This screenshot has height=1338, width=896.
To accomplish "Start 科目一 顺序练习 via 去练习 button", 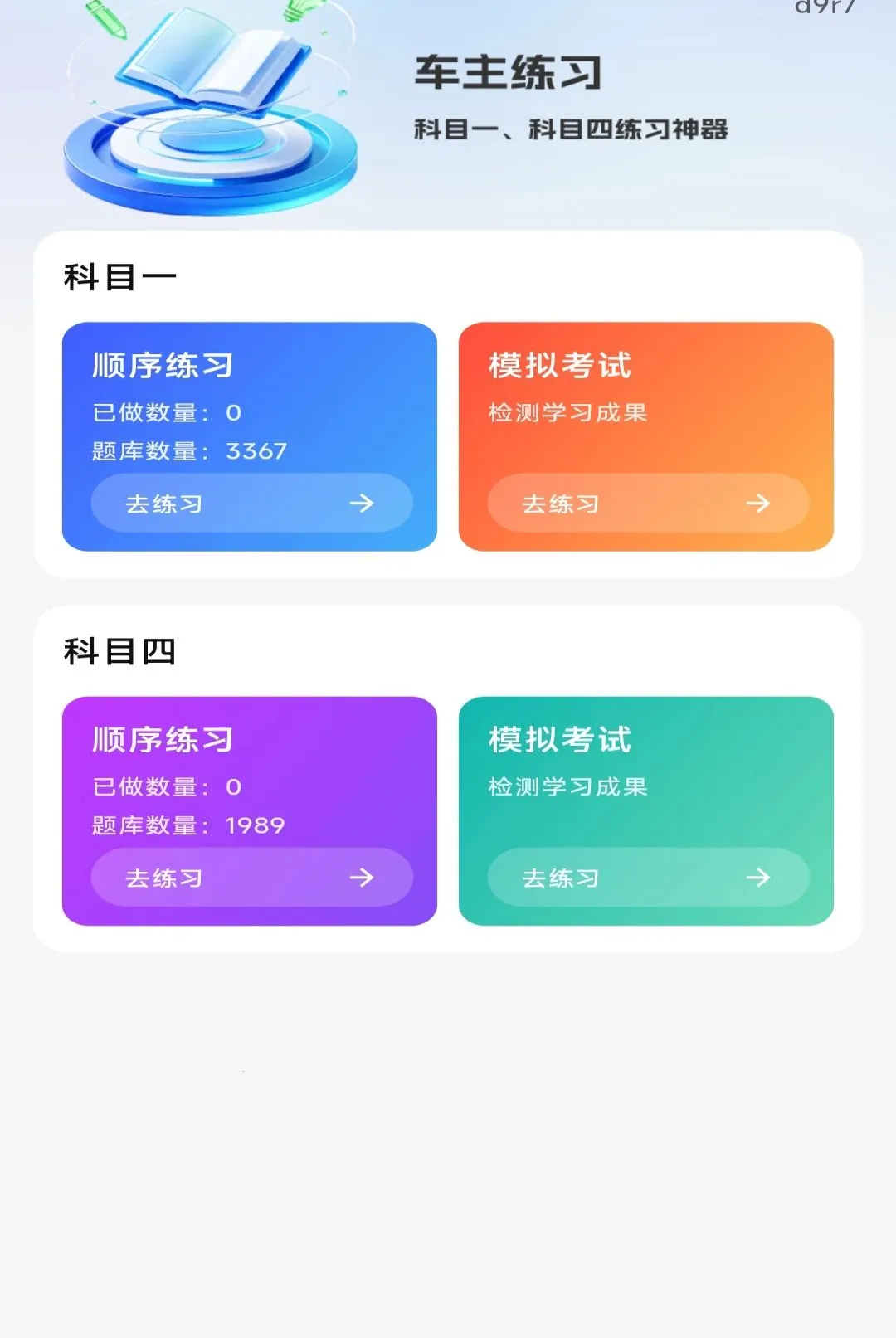I will point(251,503).
